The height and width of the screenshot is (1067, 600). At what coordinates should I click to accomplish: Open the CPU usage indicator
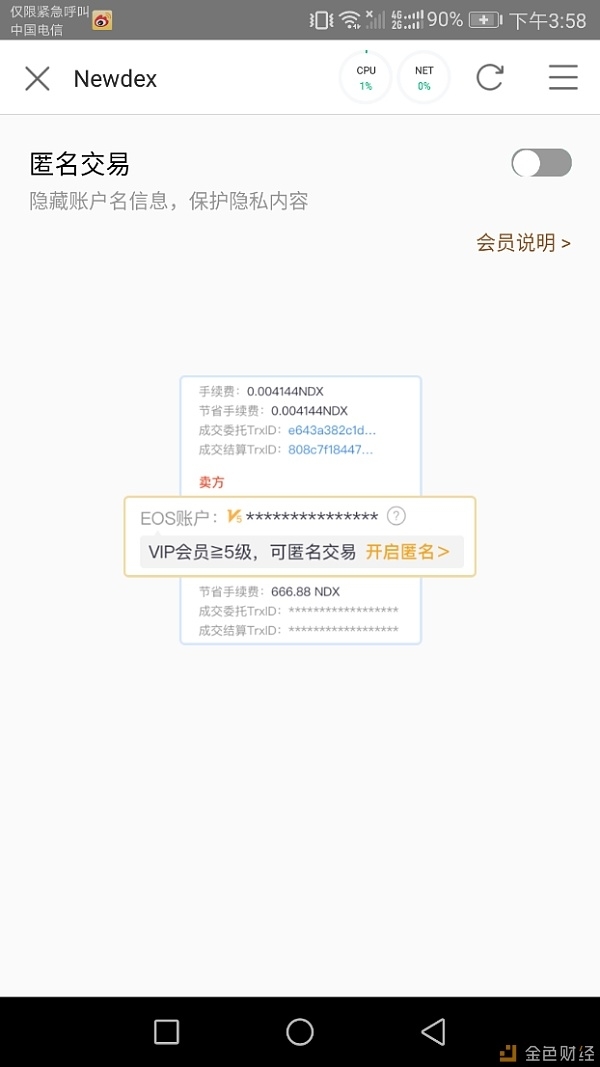pos(366,78)
